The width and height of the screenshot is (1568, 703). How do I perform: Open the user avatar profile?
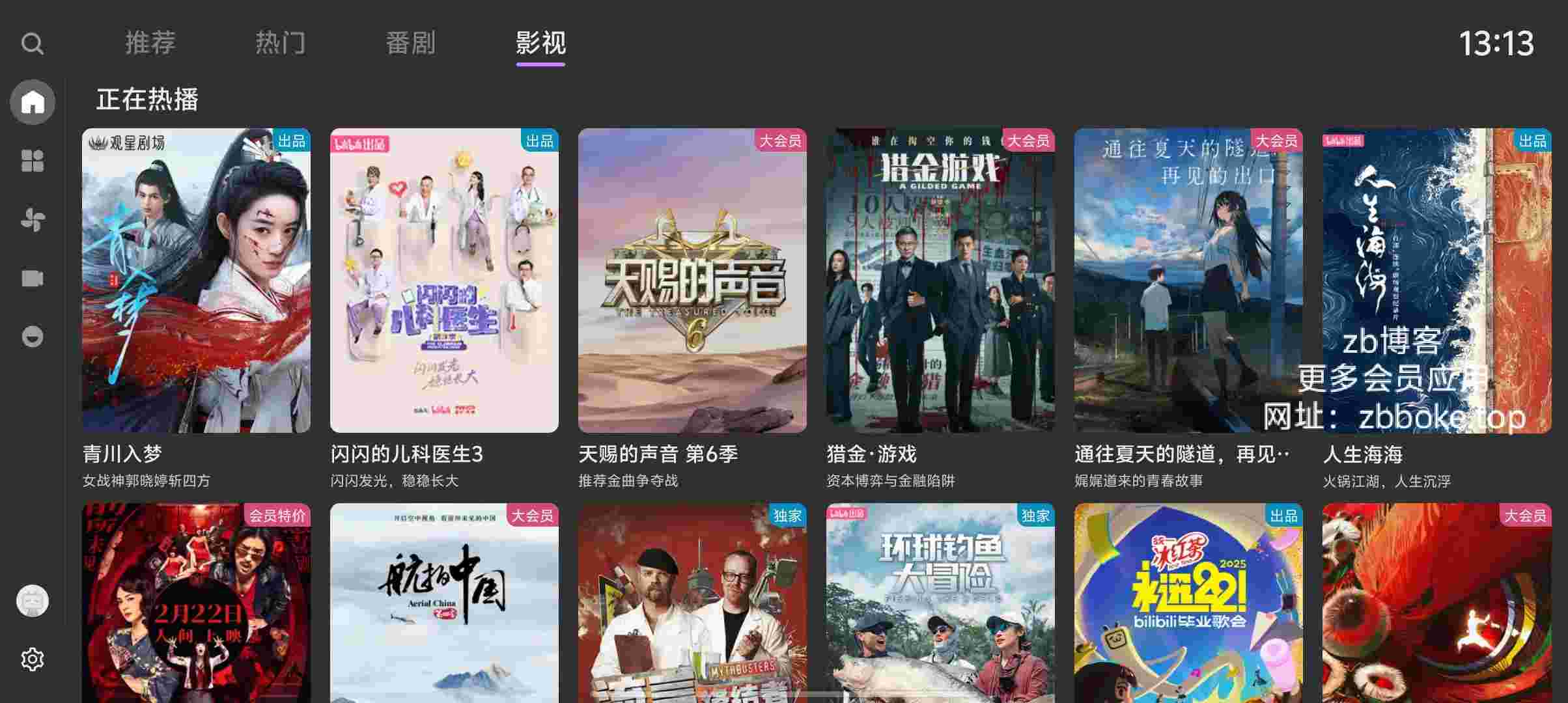(33, 601)
